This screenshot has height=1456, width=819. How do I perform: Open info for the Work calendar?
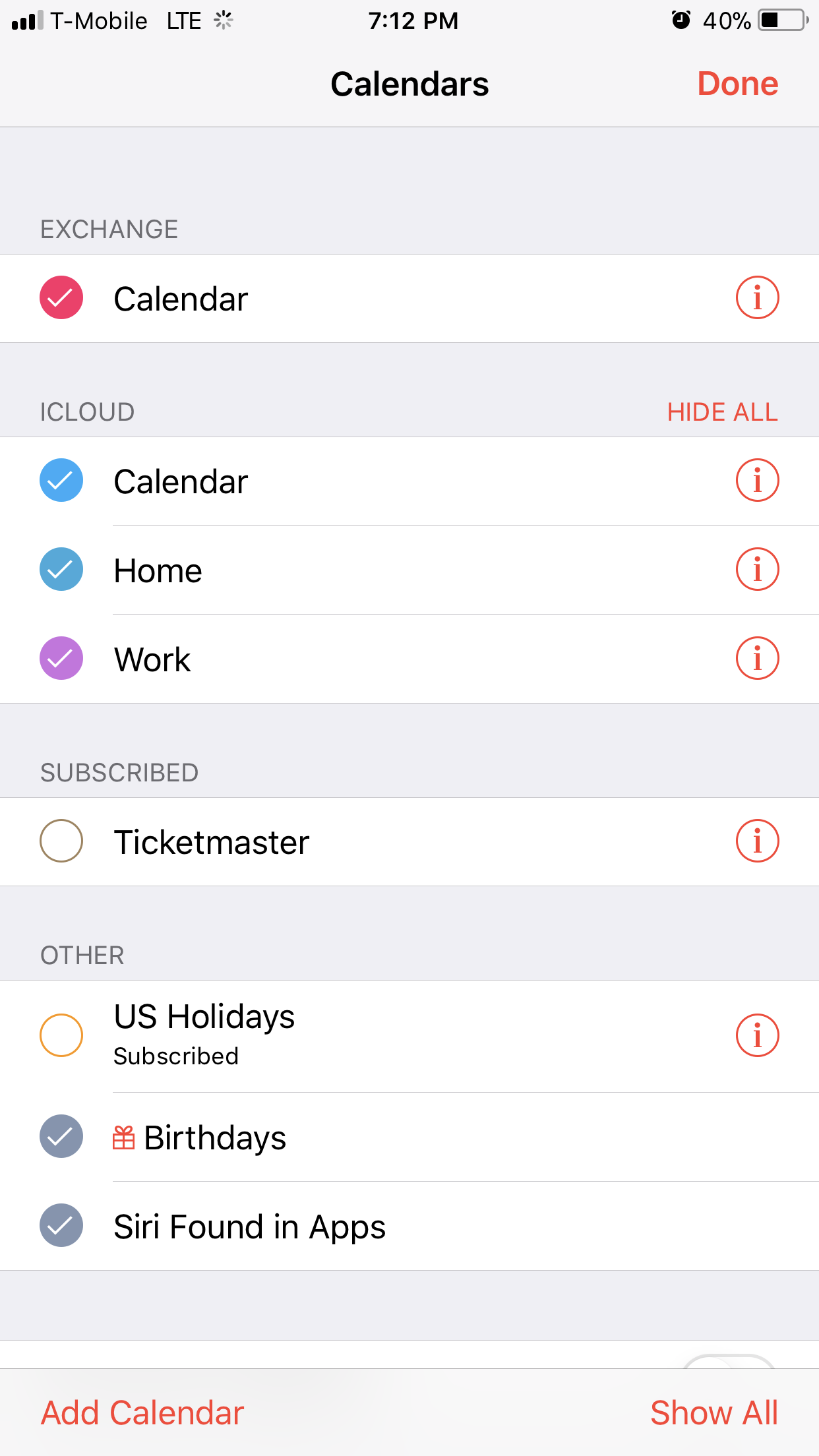pyautogui.click(x=757, y=658)
